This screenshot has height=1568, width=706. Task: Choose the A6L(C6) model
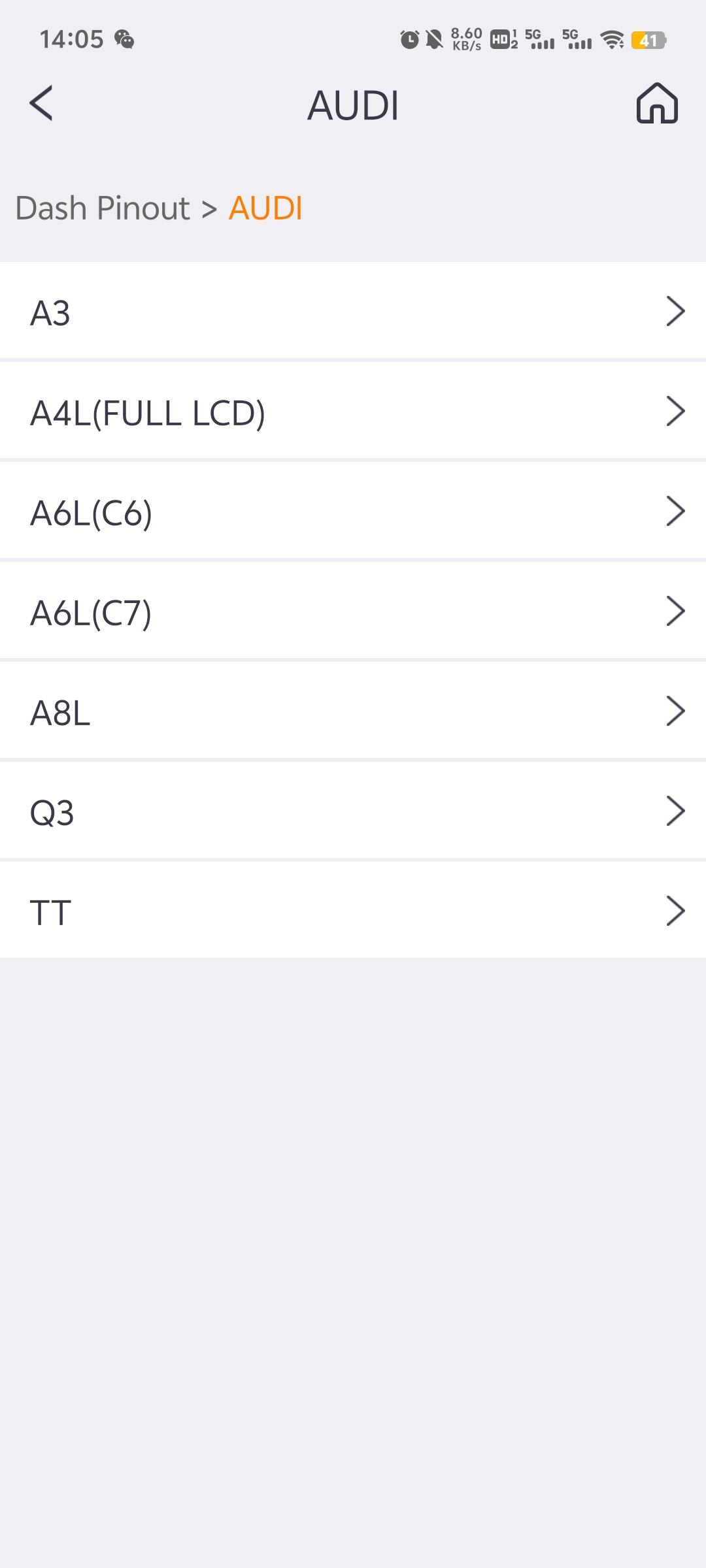(353, 512)
